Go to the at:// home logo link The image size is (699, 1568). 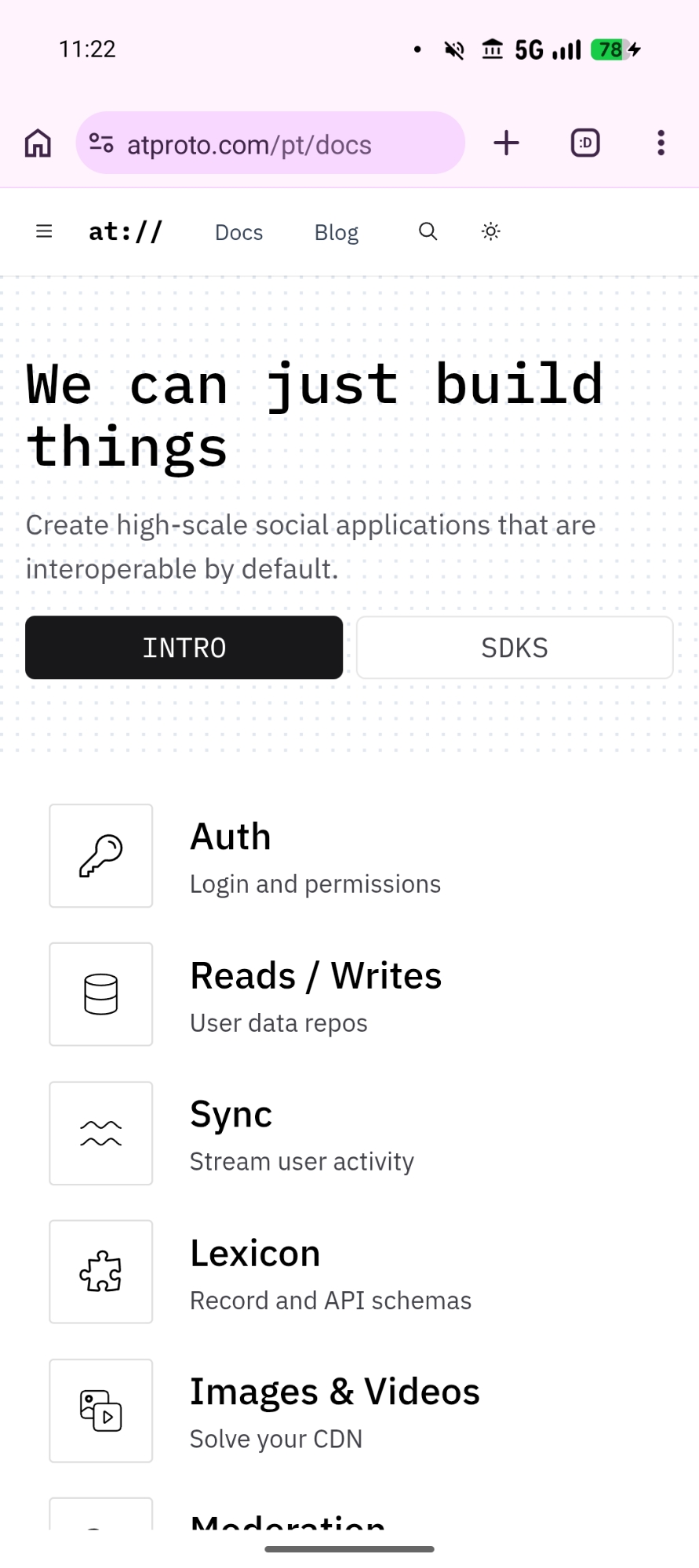126,231
